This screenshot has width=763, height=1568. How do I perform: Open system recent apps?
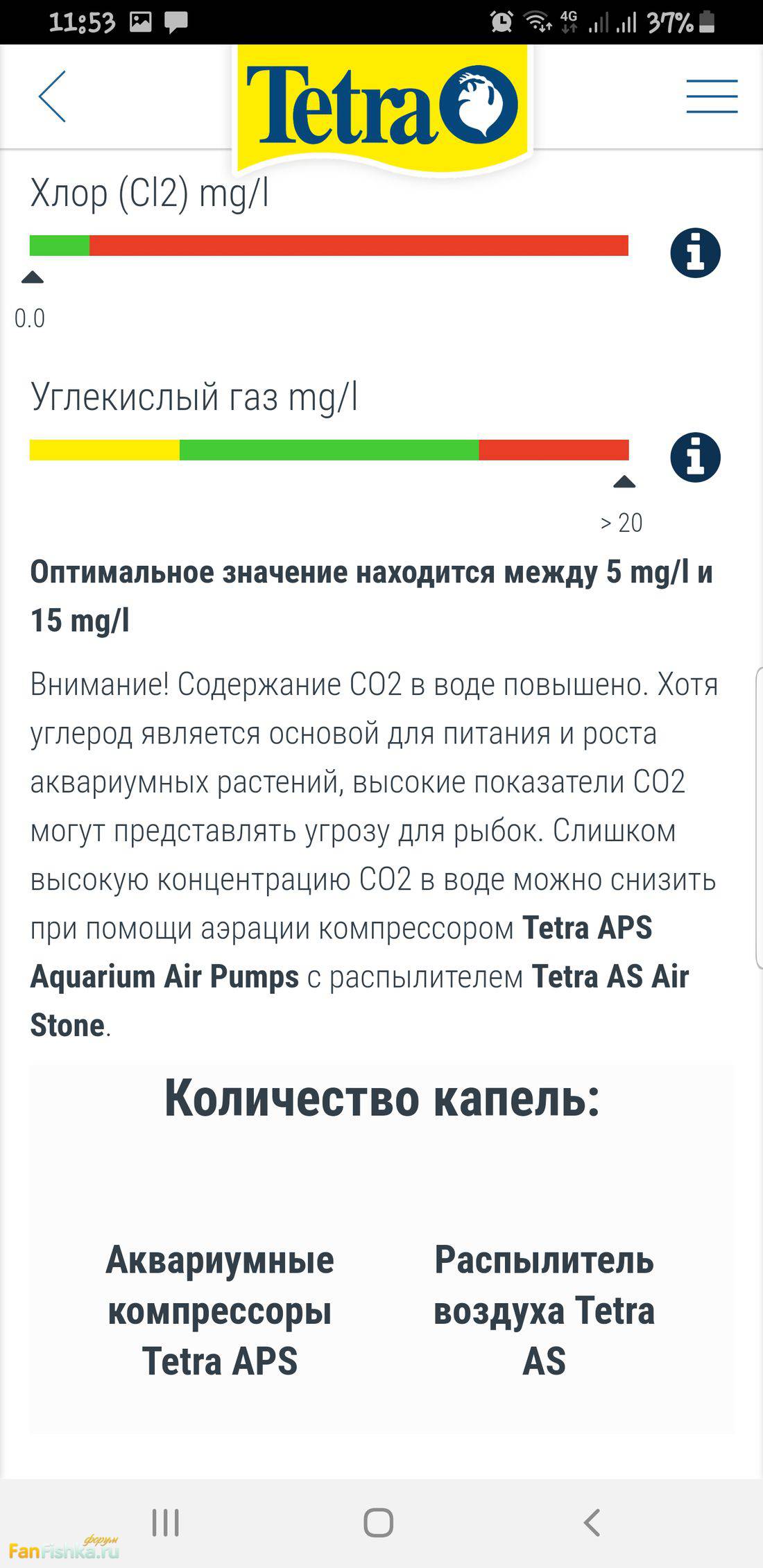coord(166,1522)
